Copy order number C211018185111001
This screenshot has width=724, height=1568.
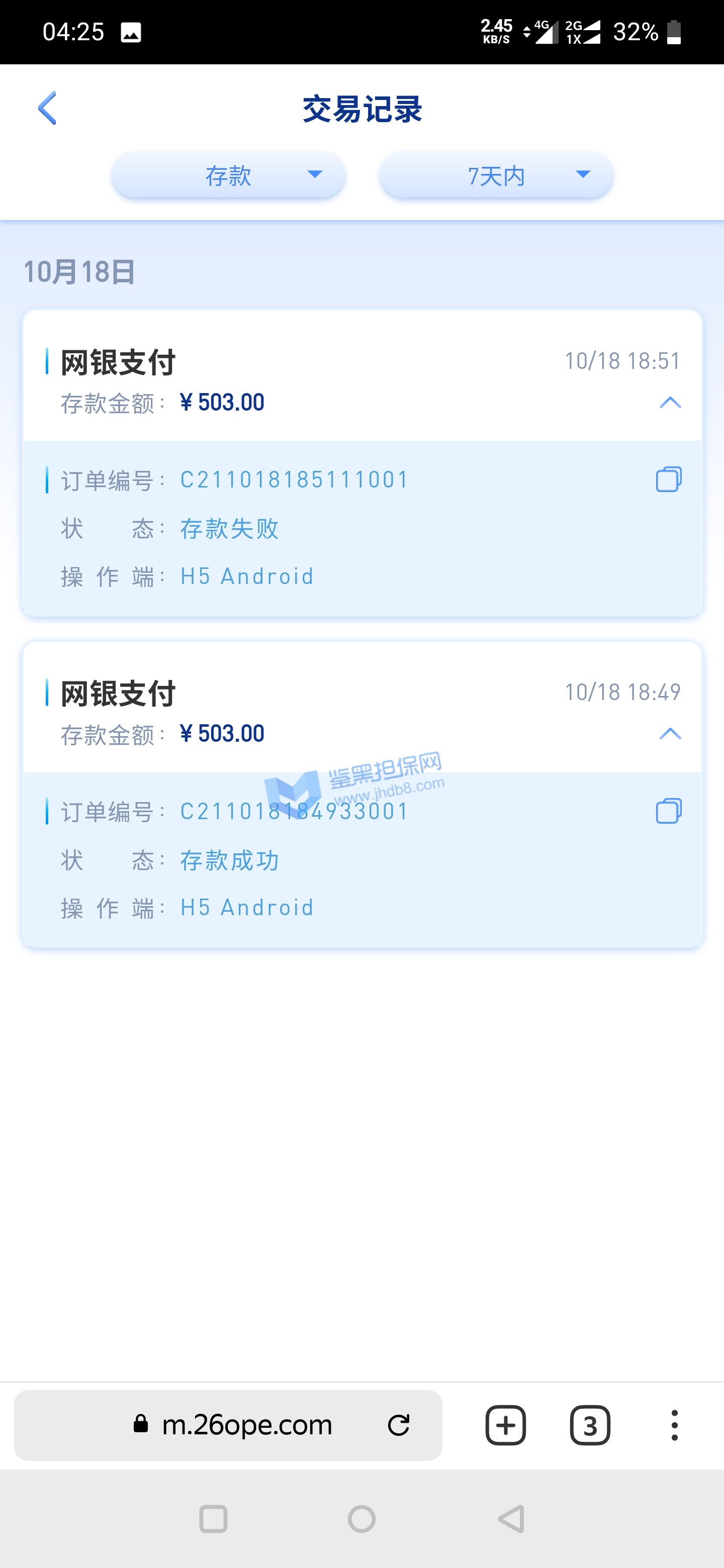tap(668, 479)
